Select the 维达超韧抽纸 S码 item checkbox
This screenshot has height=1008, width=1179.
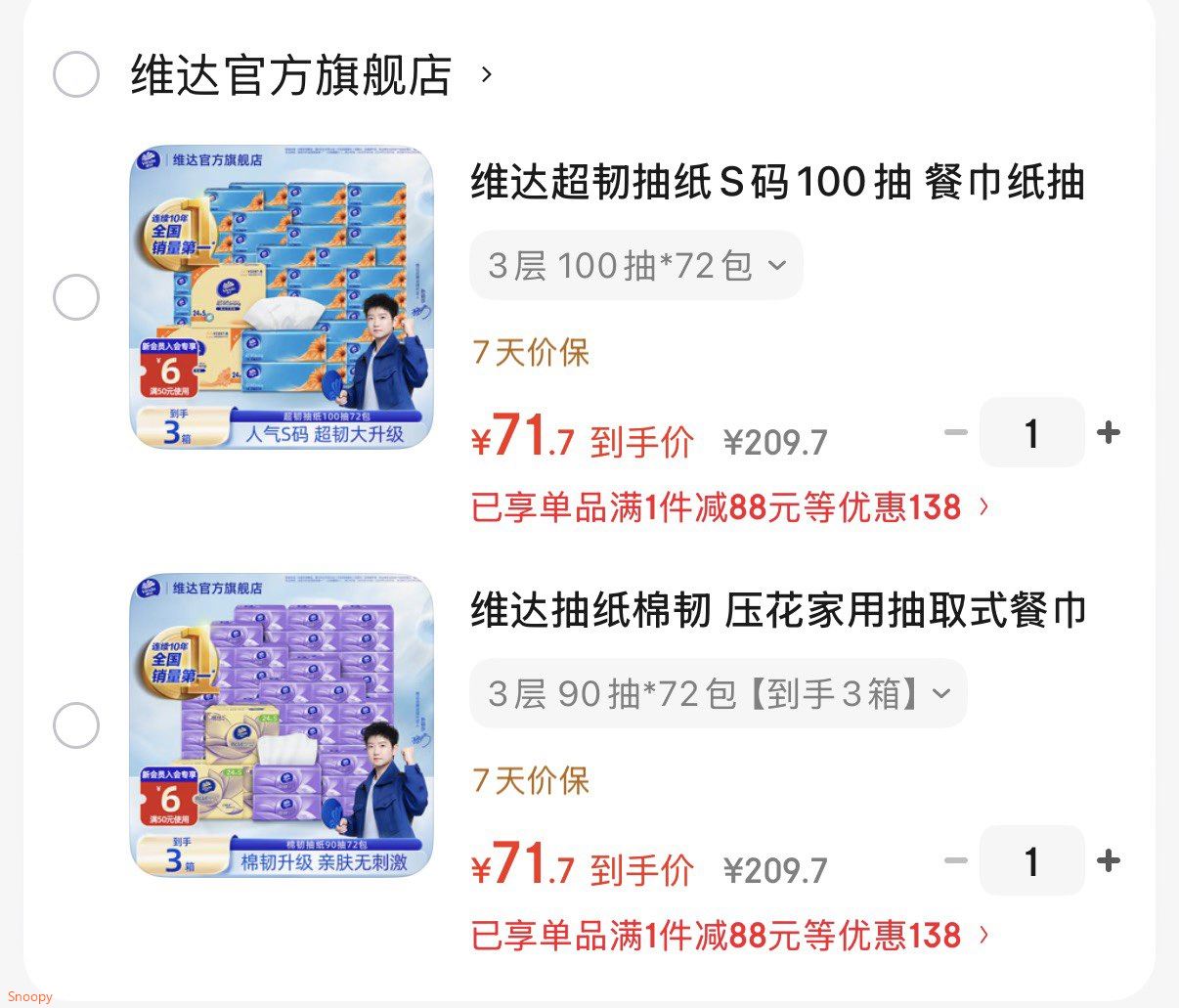pyautogui.click(x=76, y=297)
